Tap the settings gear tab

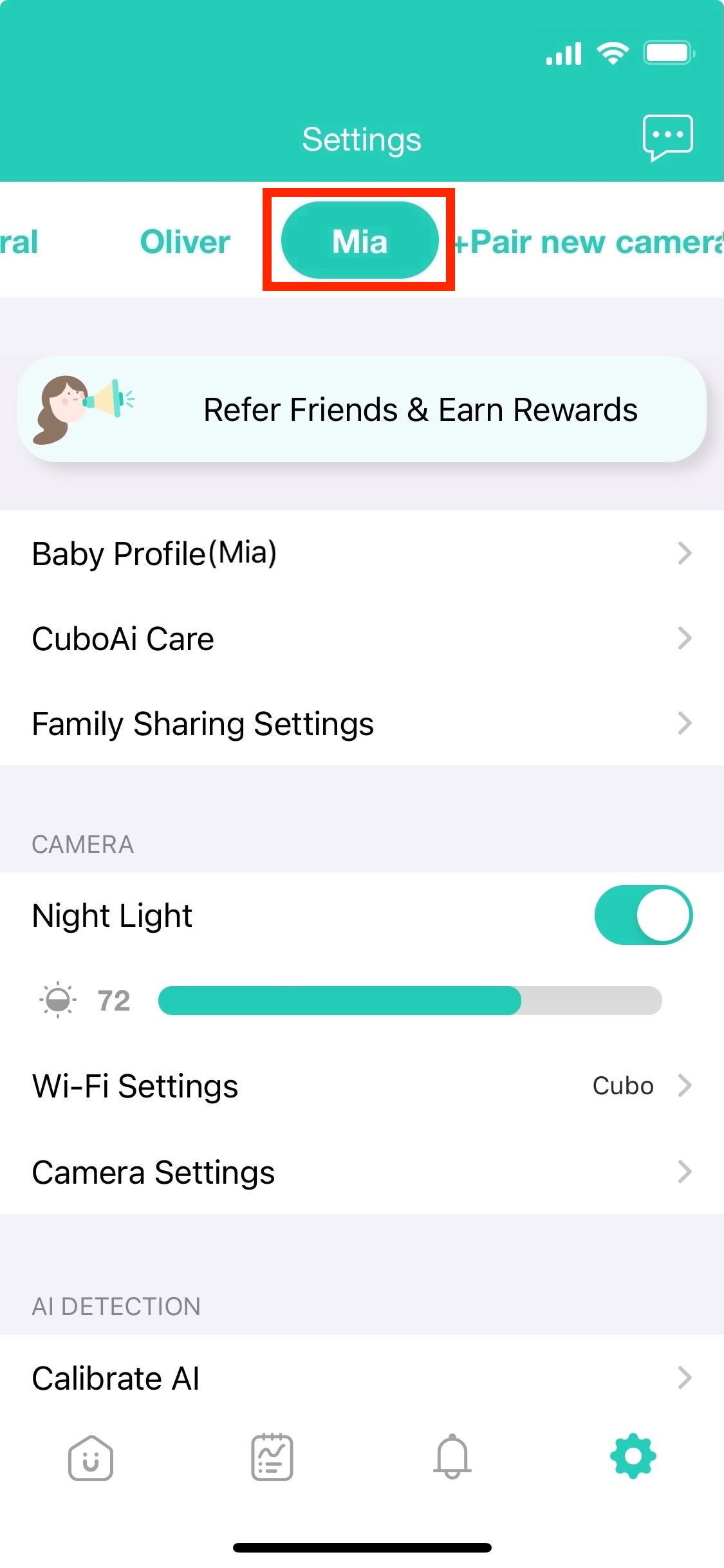(633, 1456)
